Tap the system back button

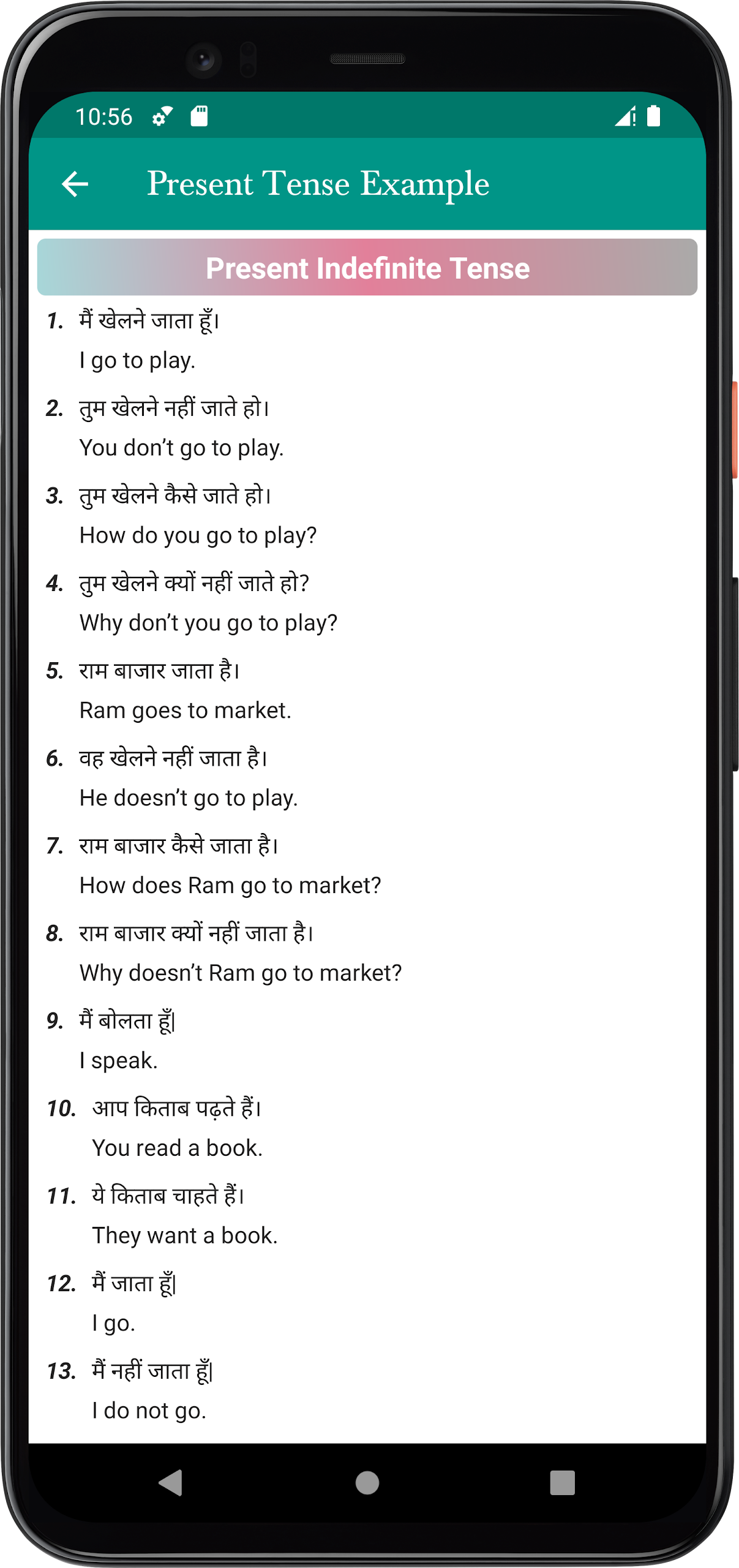click(171, 1483)
